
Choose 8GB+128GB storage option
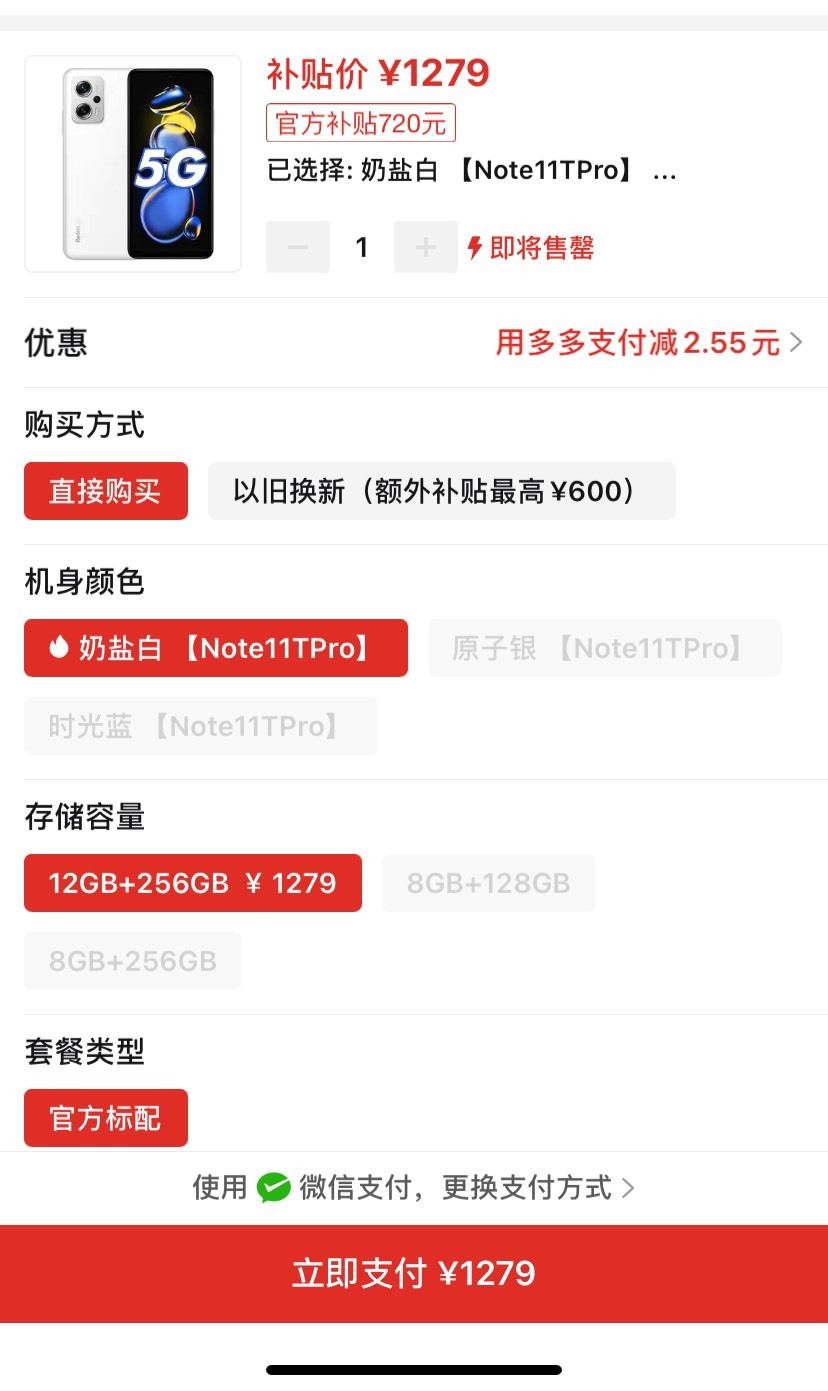(x=489, y=883)
